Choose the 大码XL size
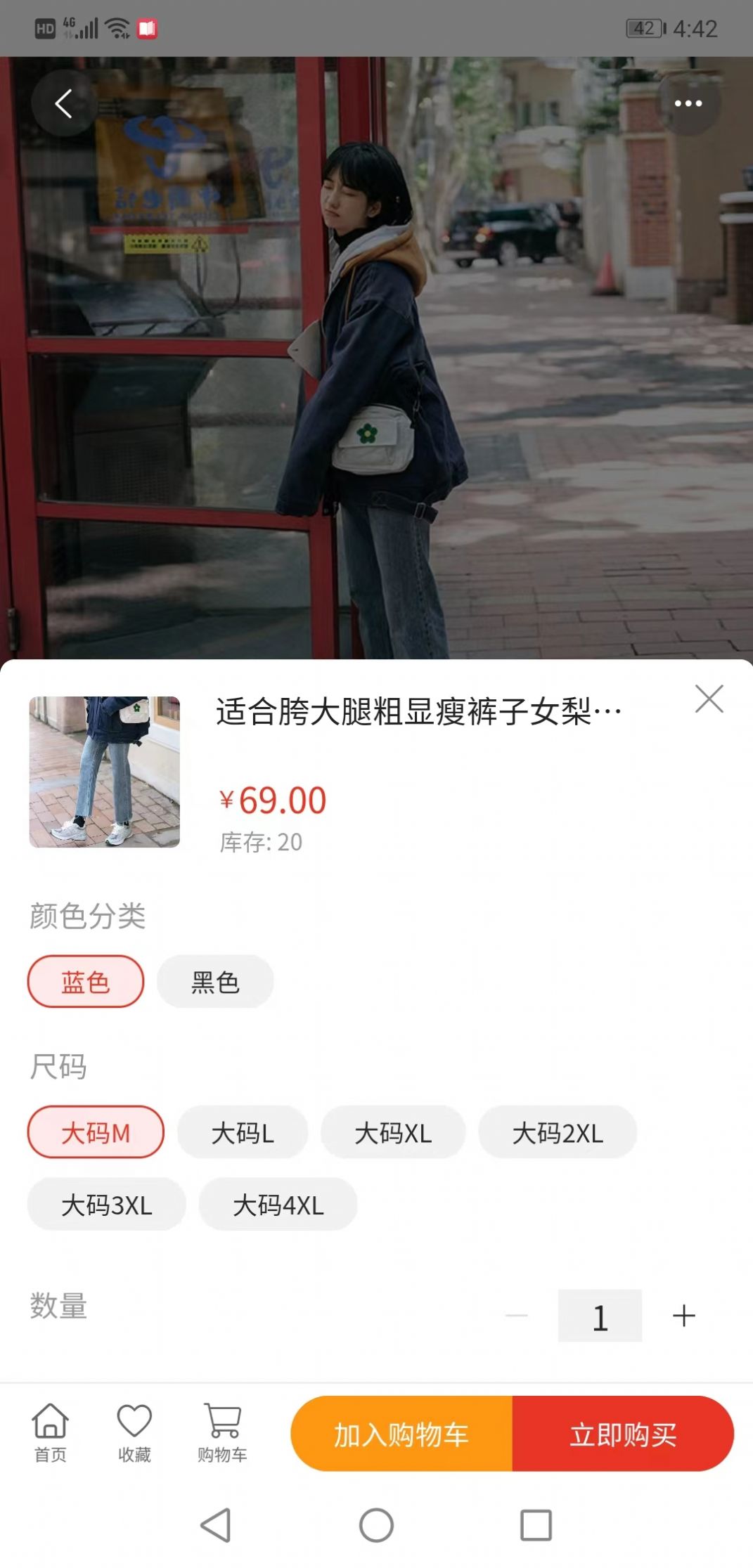 click(x=394, y=1131)
